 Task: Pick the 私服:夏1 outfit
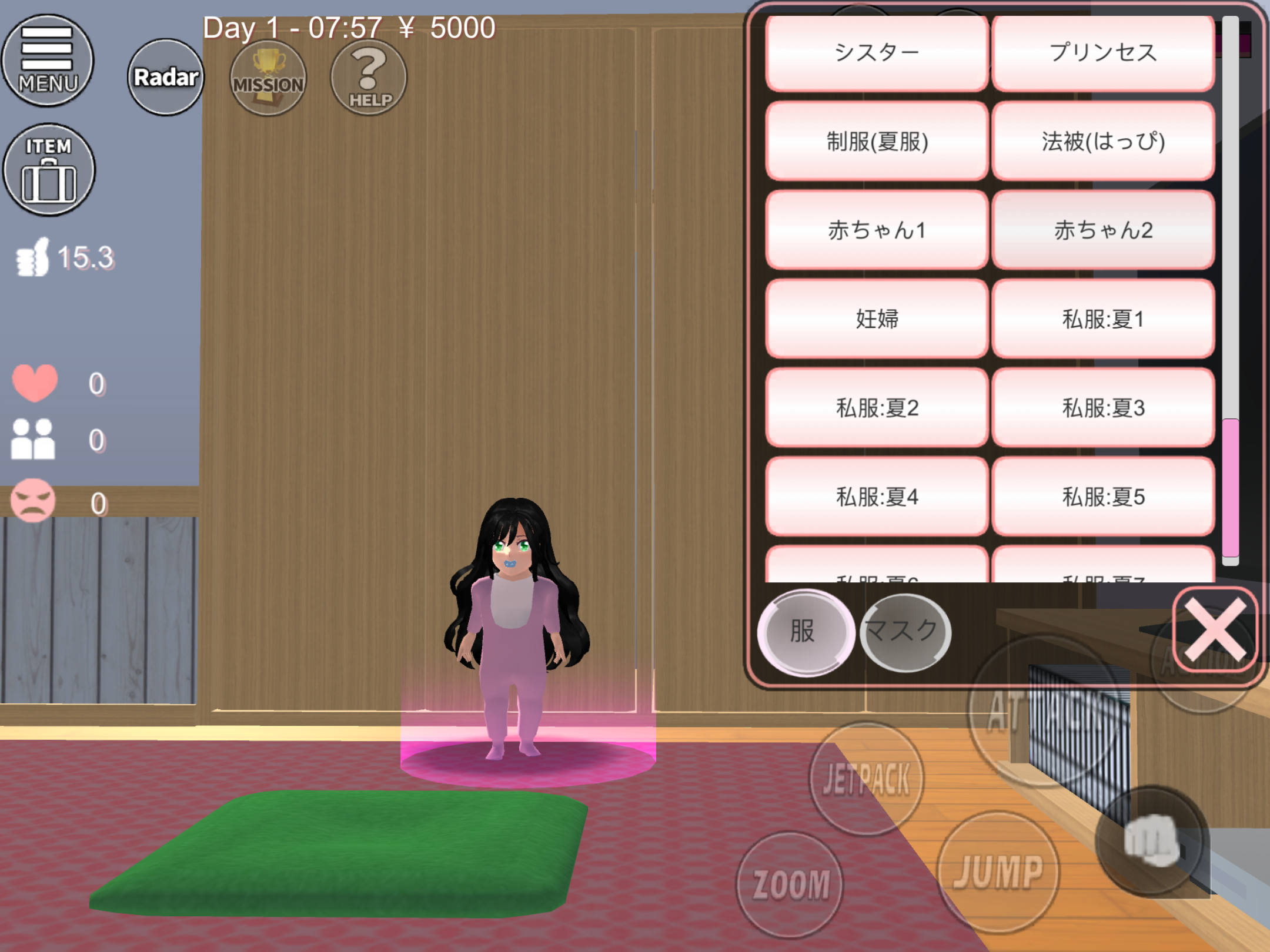[1103, 319]
